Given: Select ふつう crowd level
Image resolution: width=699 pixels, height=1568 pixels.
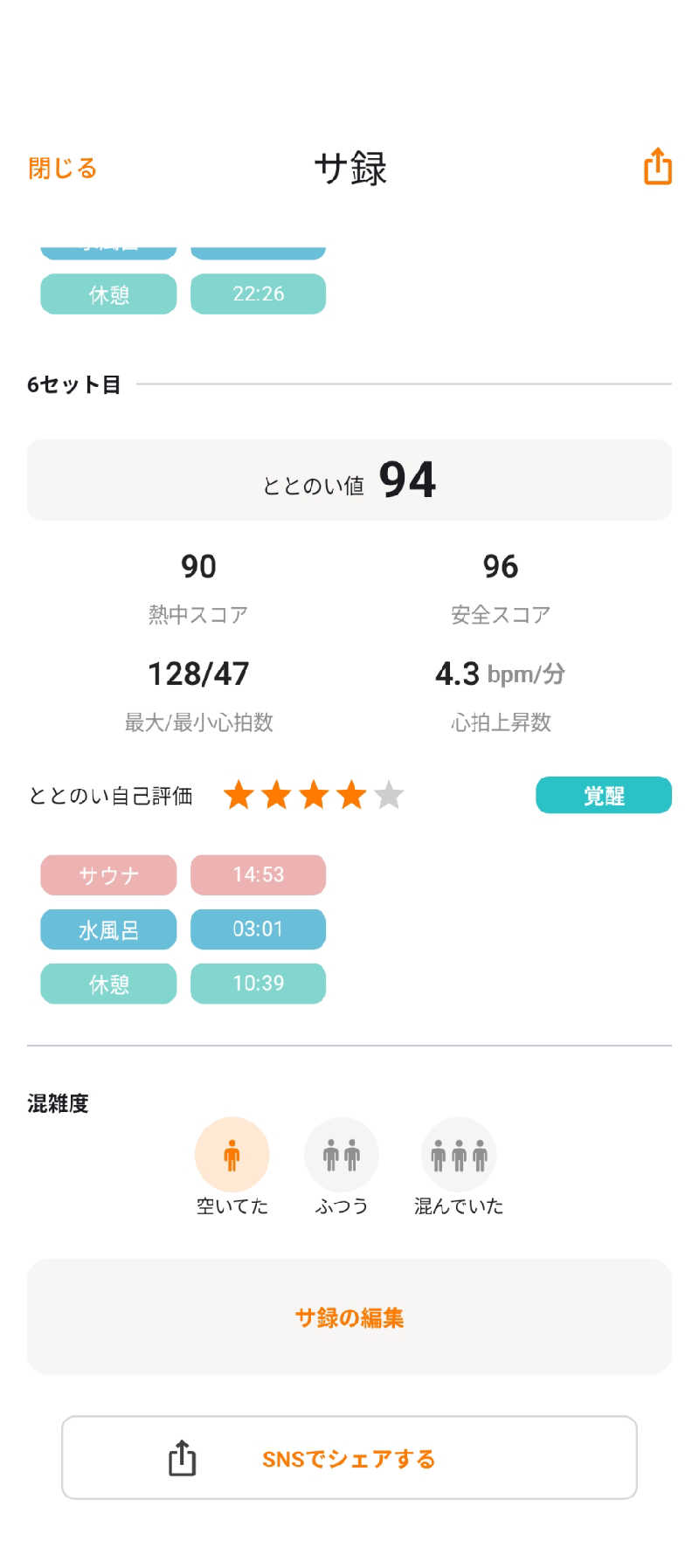Looking at the screenshot, I should pyautogui.click(x=341, y=1155).
